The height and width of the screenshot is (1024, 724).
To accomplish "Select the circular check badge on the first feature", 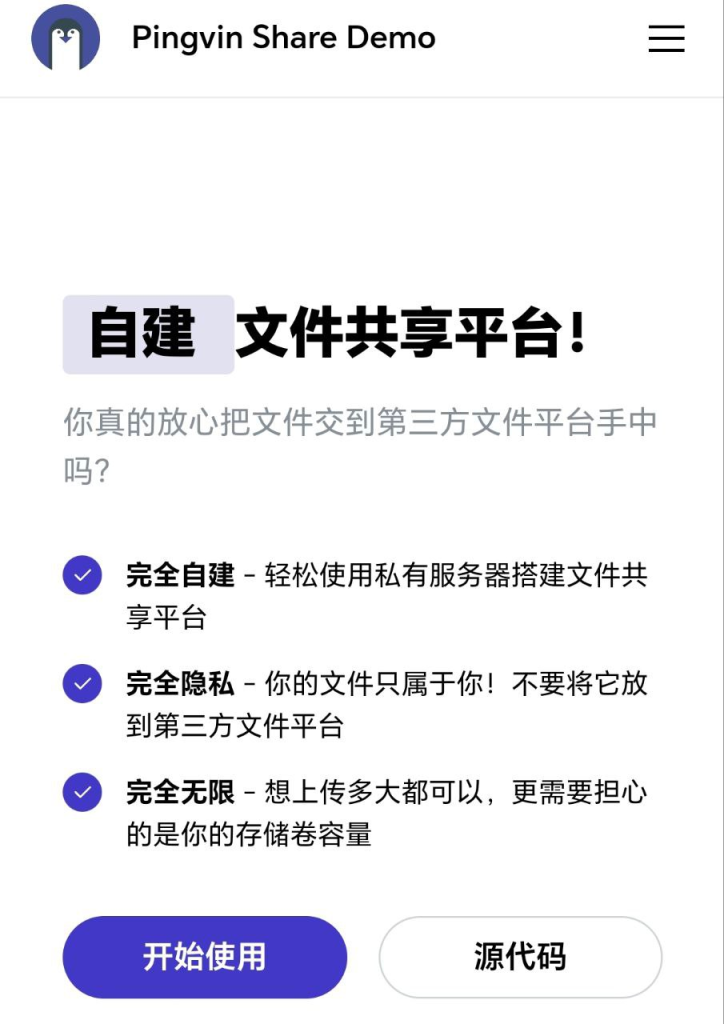I will [82, 576].
